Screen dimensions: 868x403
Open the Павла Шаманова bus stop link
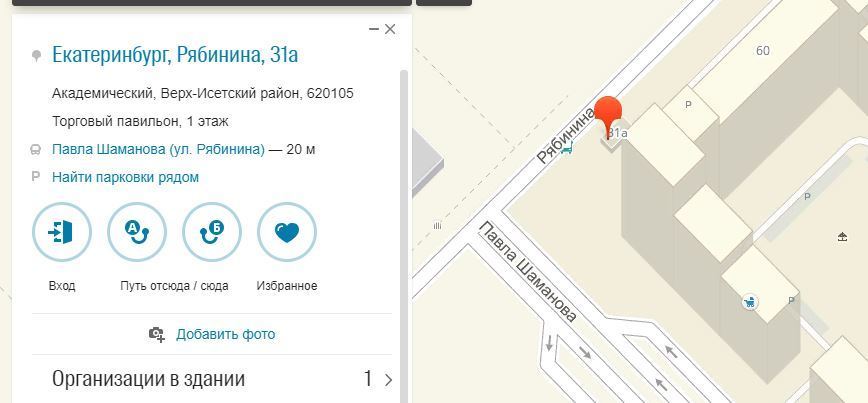coord(158,149)
